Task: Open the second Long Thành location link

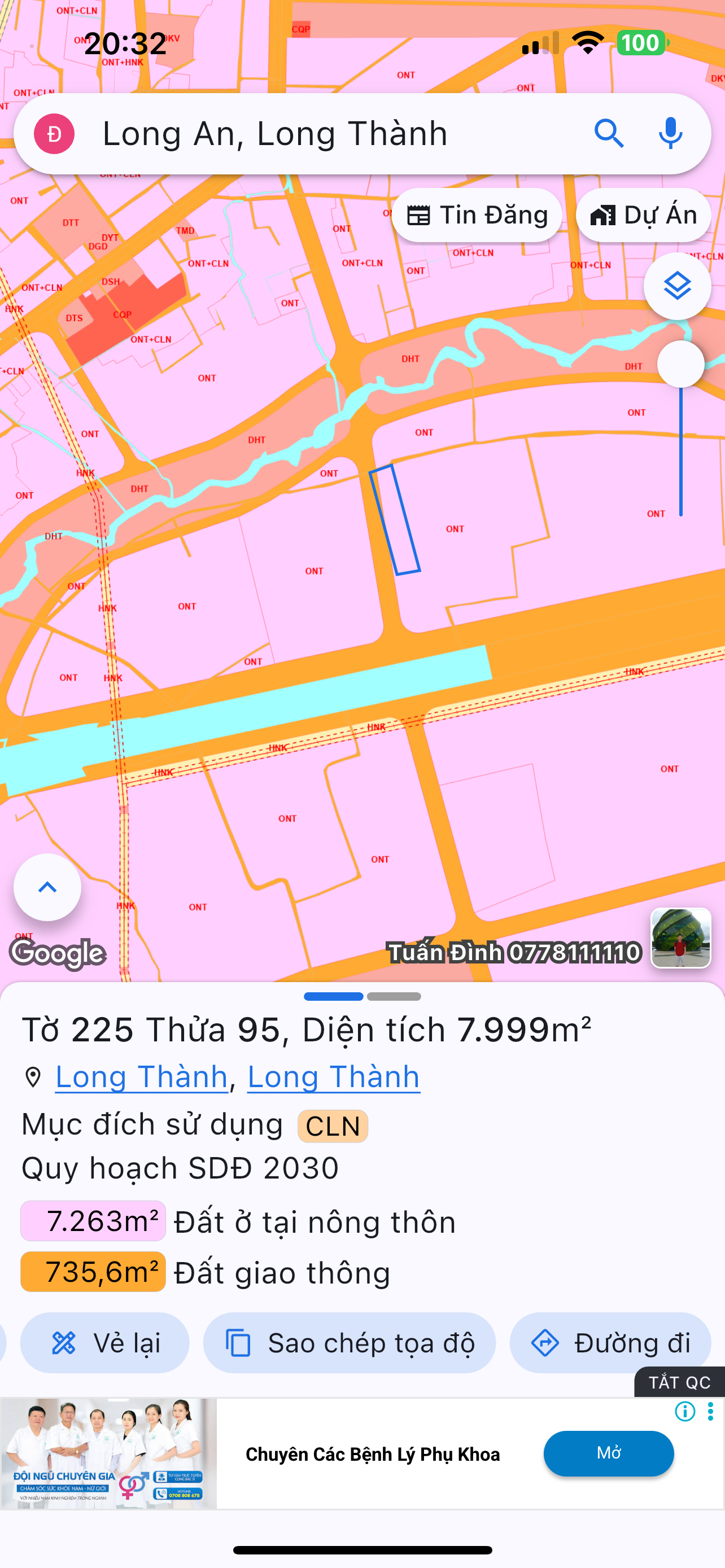Action: 334,1077
